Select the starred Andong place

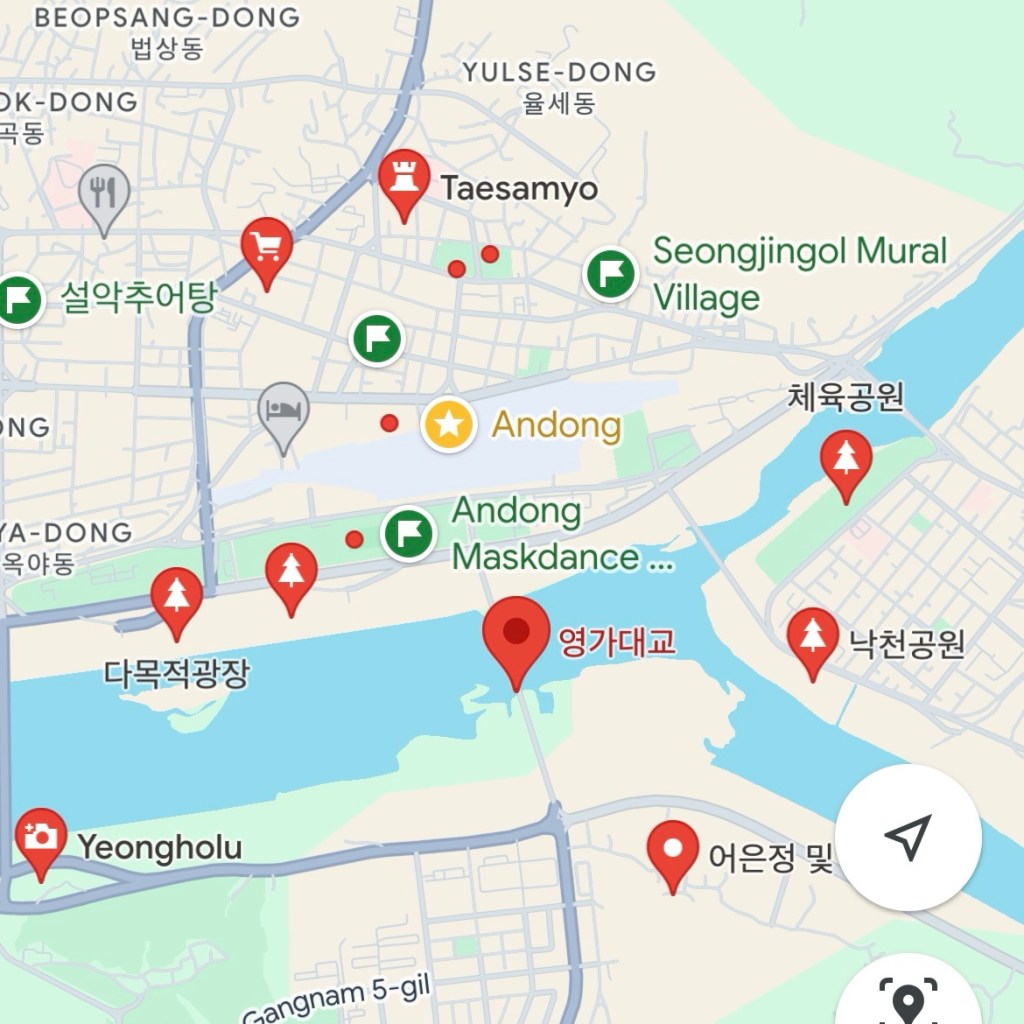[449, 425]
